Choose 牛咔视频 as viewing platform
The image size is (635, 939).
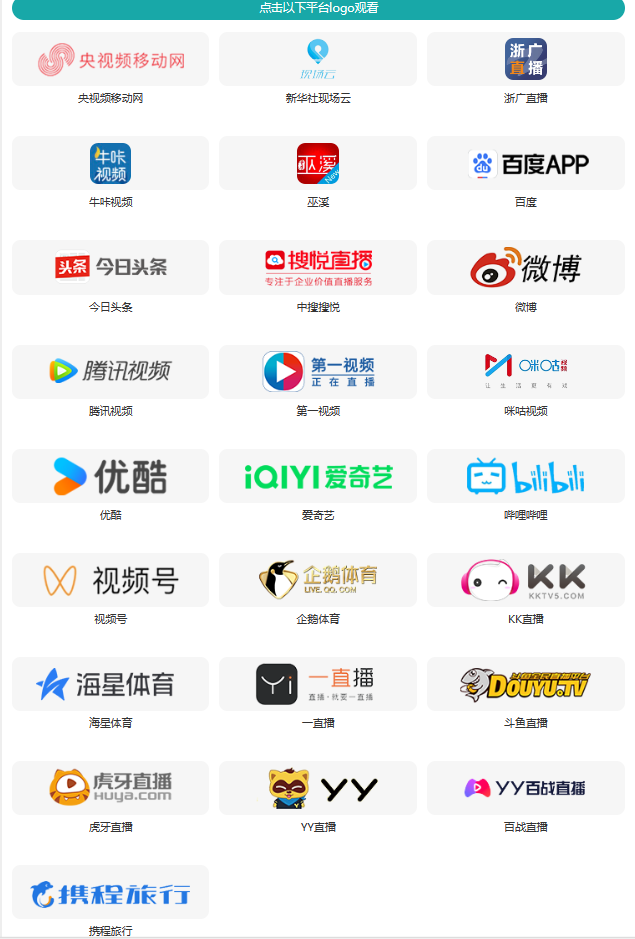click(x=110, y=164)
